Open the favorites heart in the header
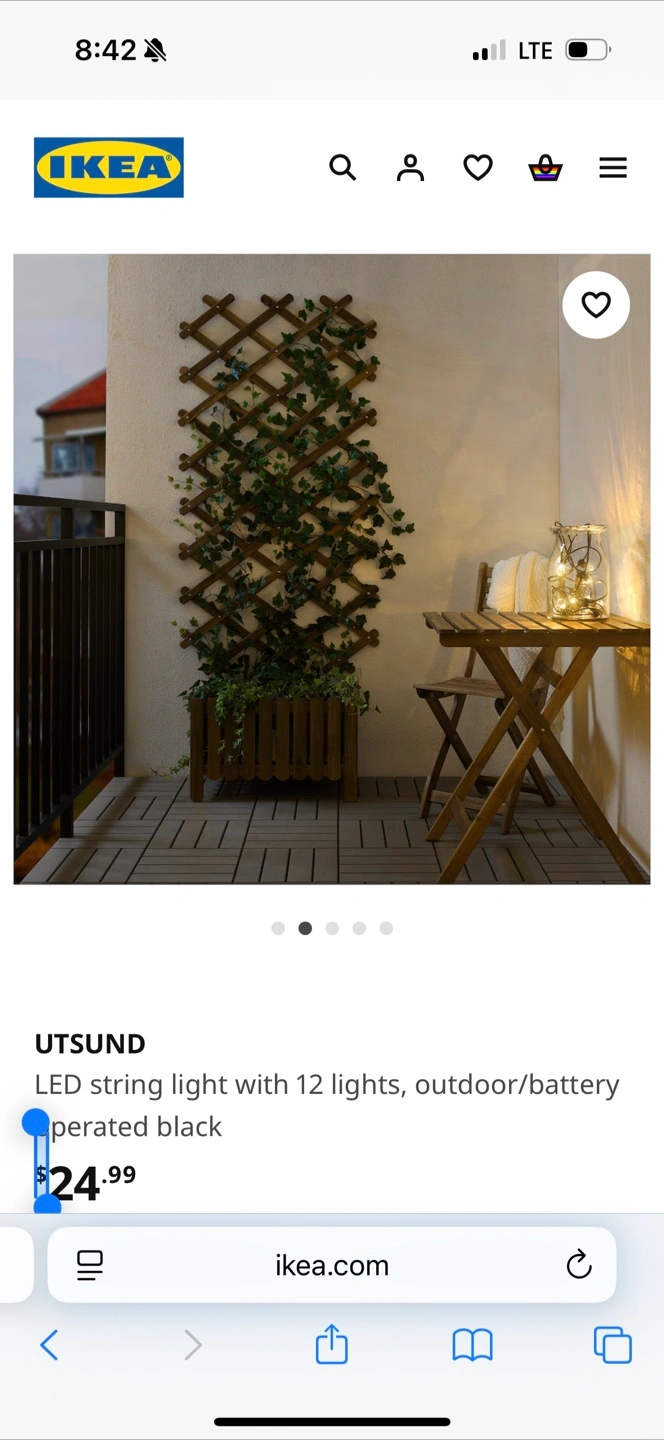Image resolution: width=664 pixels, height=1440 pixels. click(x=478, y=167)
